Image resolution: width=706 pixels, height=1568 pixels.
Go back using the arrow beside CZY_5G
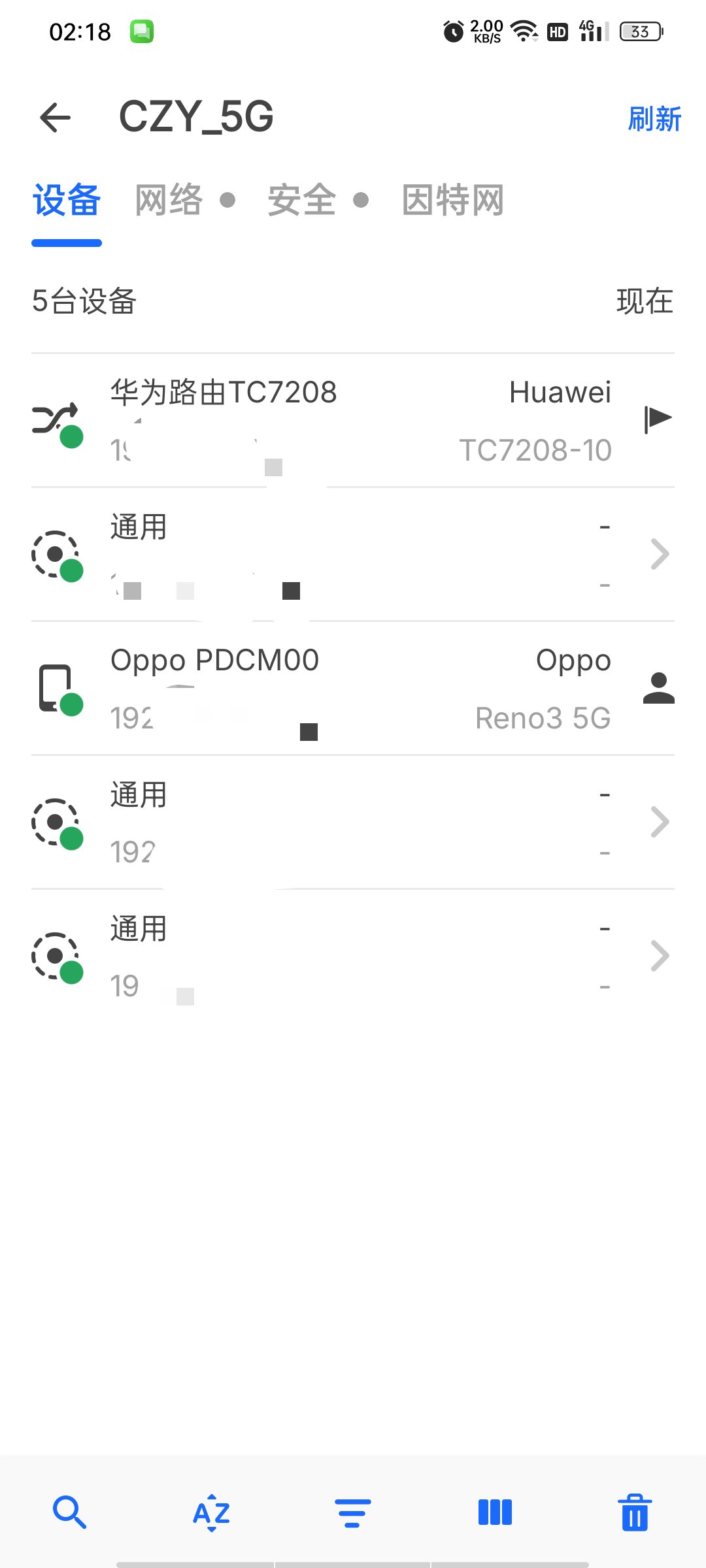(55, 118)
